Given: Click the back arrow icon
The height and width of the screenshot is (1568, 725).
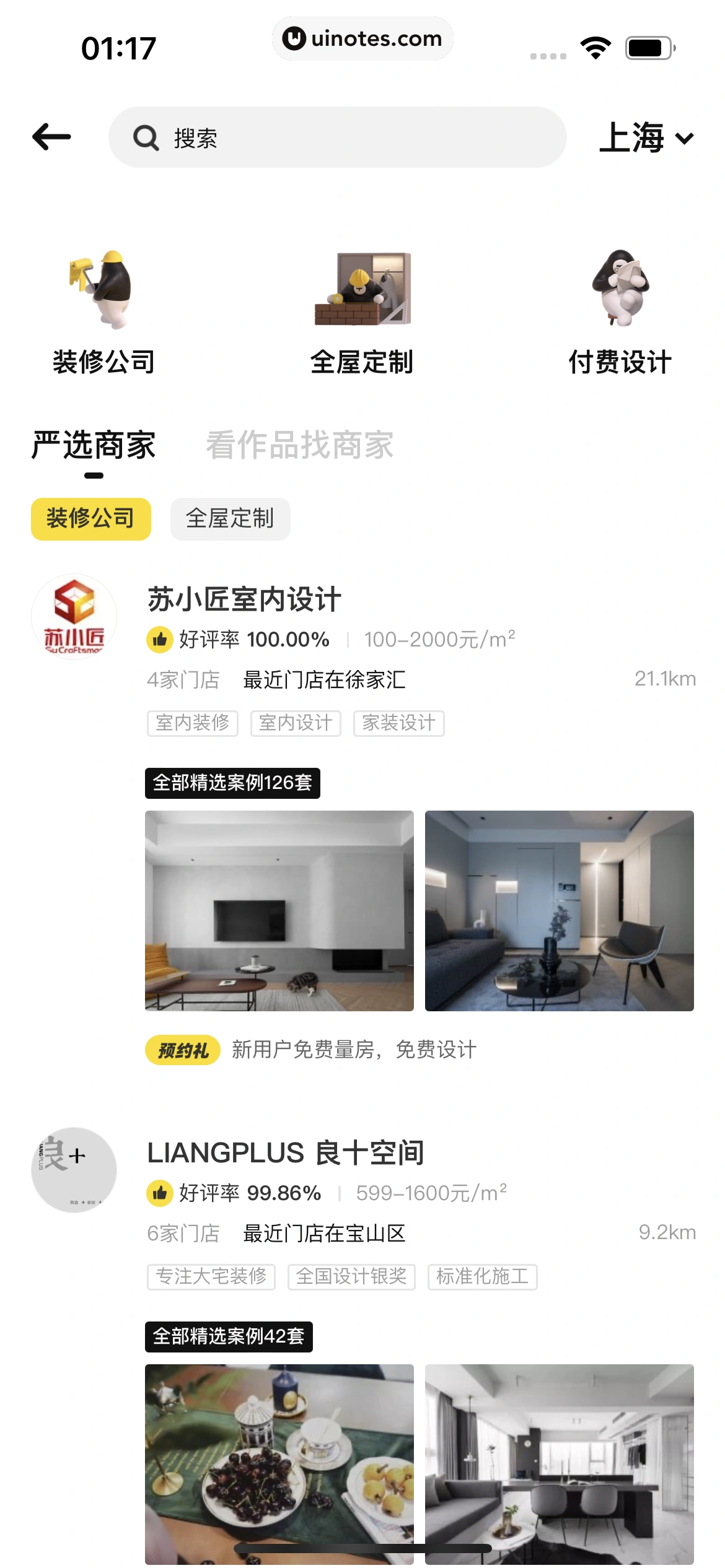Looking at the screenshot, I should (51, 136).
